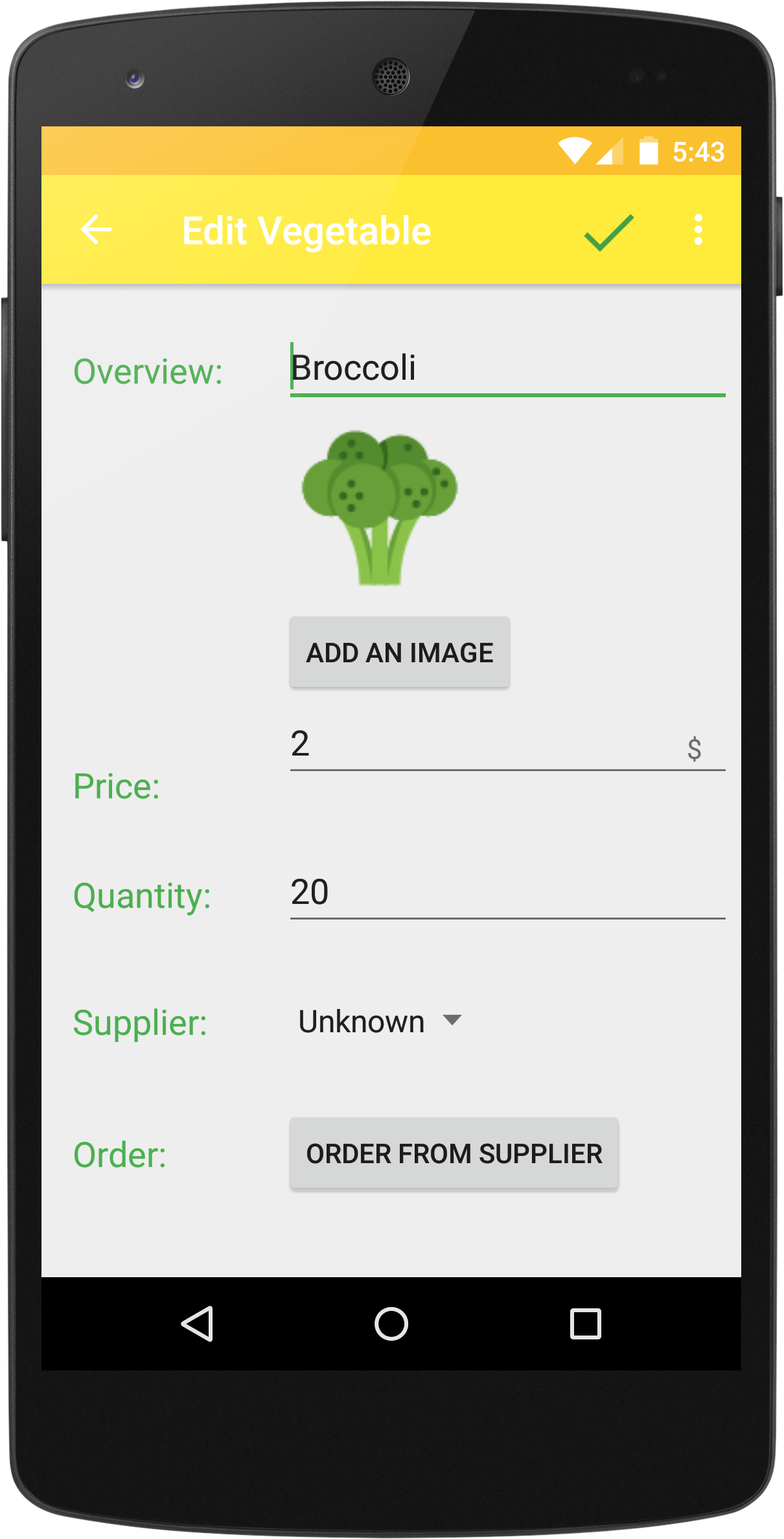The image size is (784, 1539).
Task: Tap the chevron next to Unknown supplier
Action: pos(451,1019)
